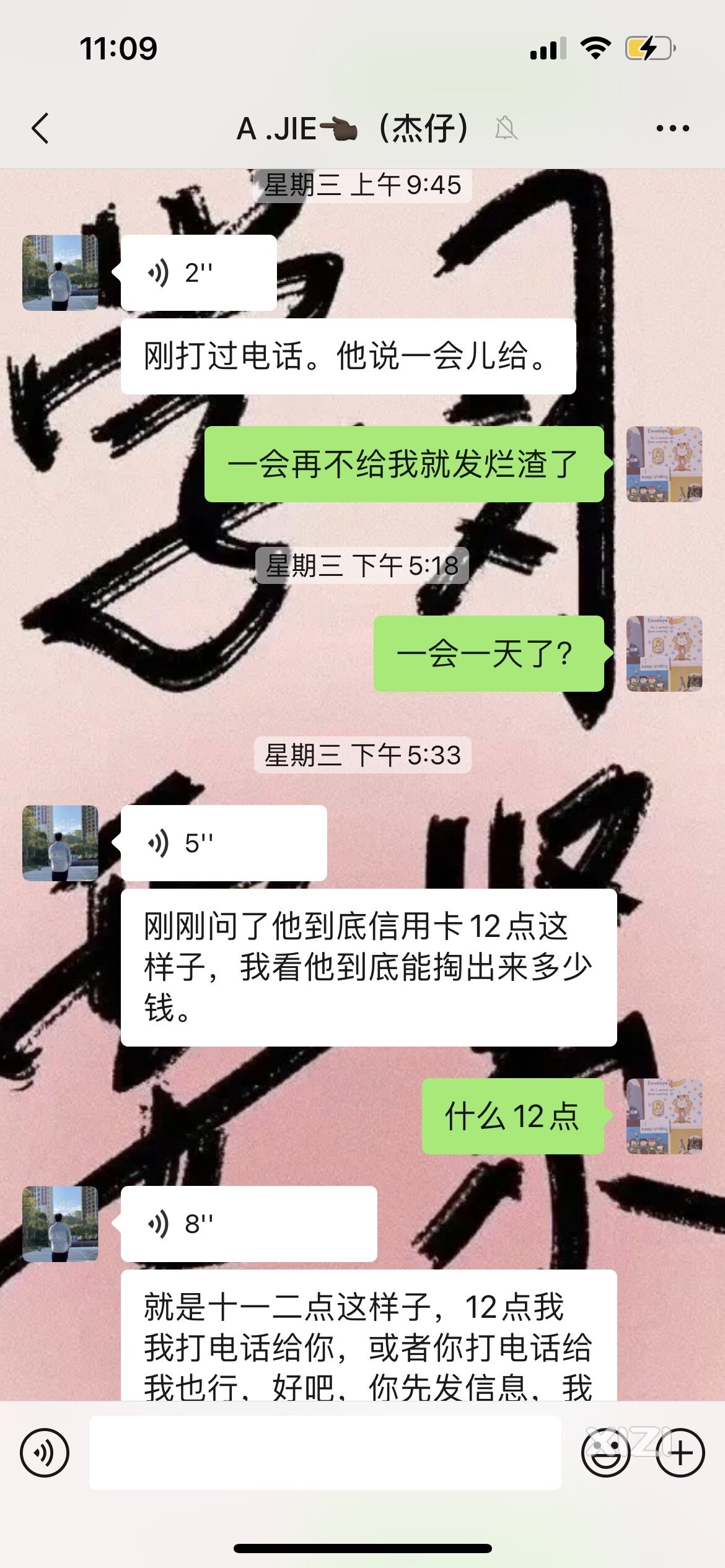
Task: Play the 8-second voice message
Action: (248, 1224)
